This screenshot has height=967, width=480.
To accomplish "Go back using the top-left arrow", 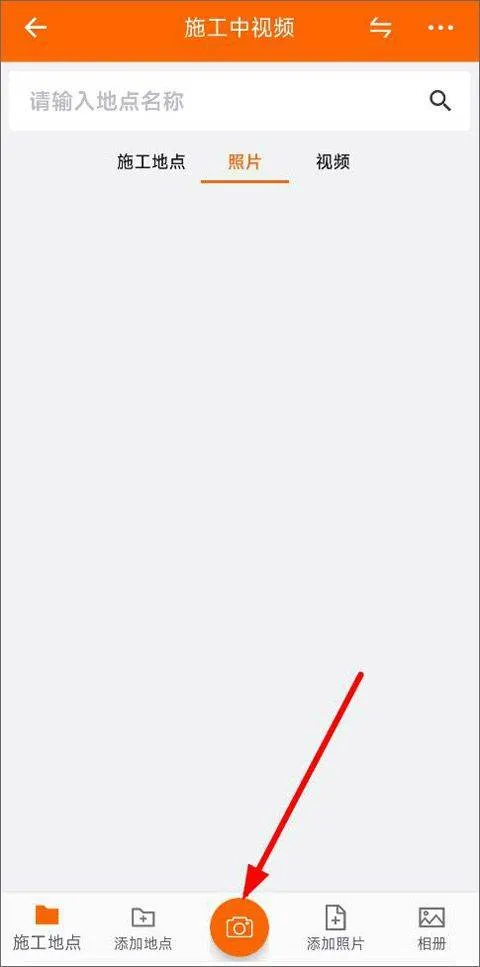I will [x=35, y=28].
